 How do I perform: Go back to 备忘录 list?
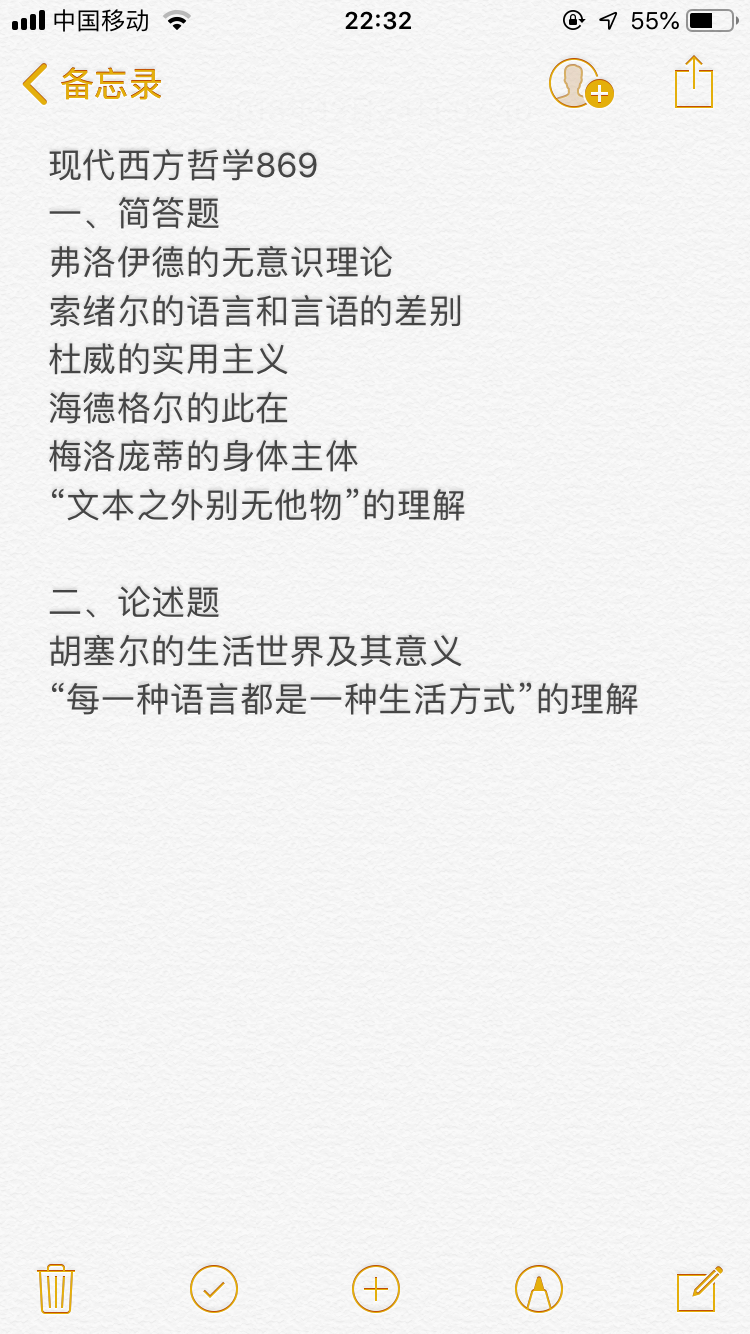(x=92, y=84)
